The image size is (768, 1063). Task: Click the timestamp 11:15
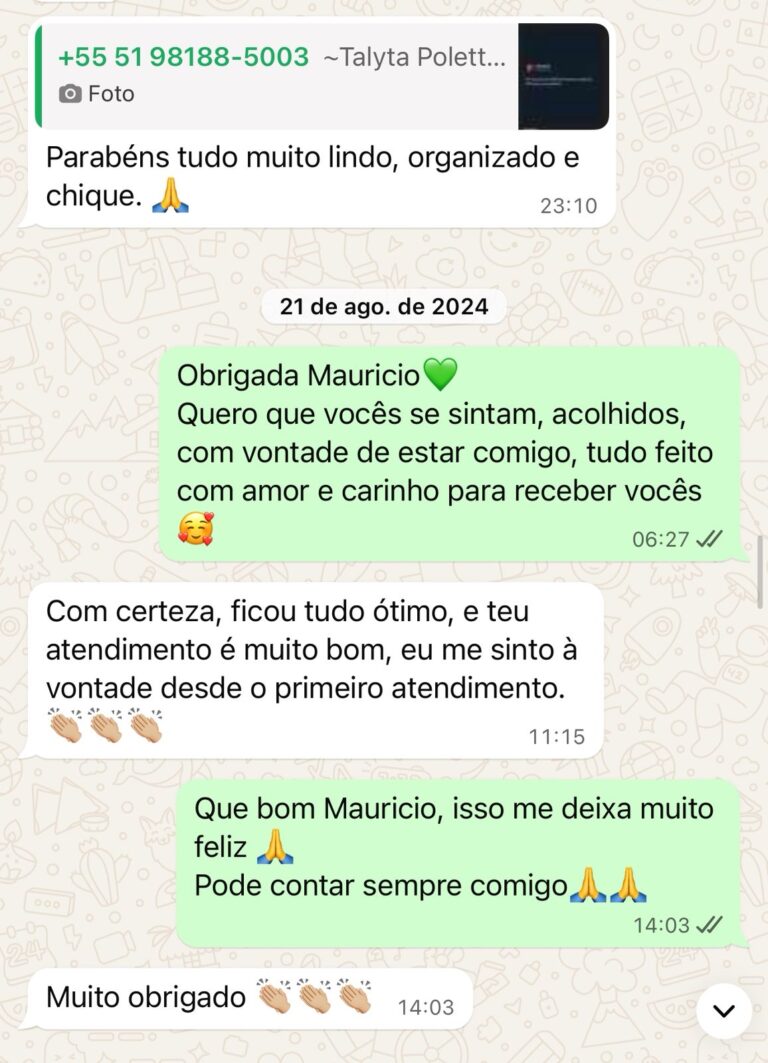point(558,737)
